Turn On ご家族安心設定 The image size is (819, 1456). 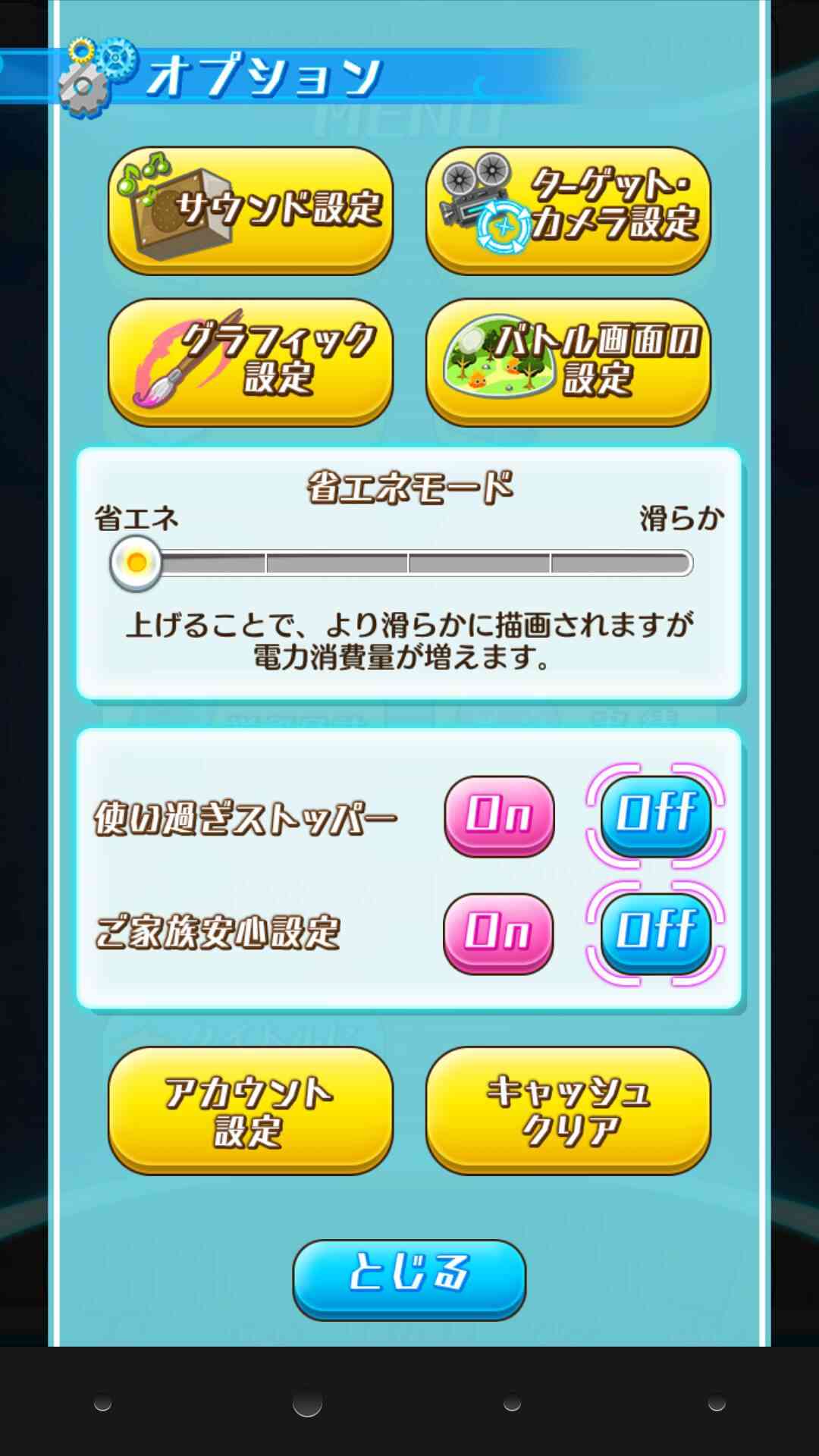click(x=498, y=934)
